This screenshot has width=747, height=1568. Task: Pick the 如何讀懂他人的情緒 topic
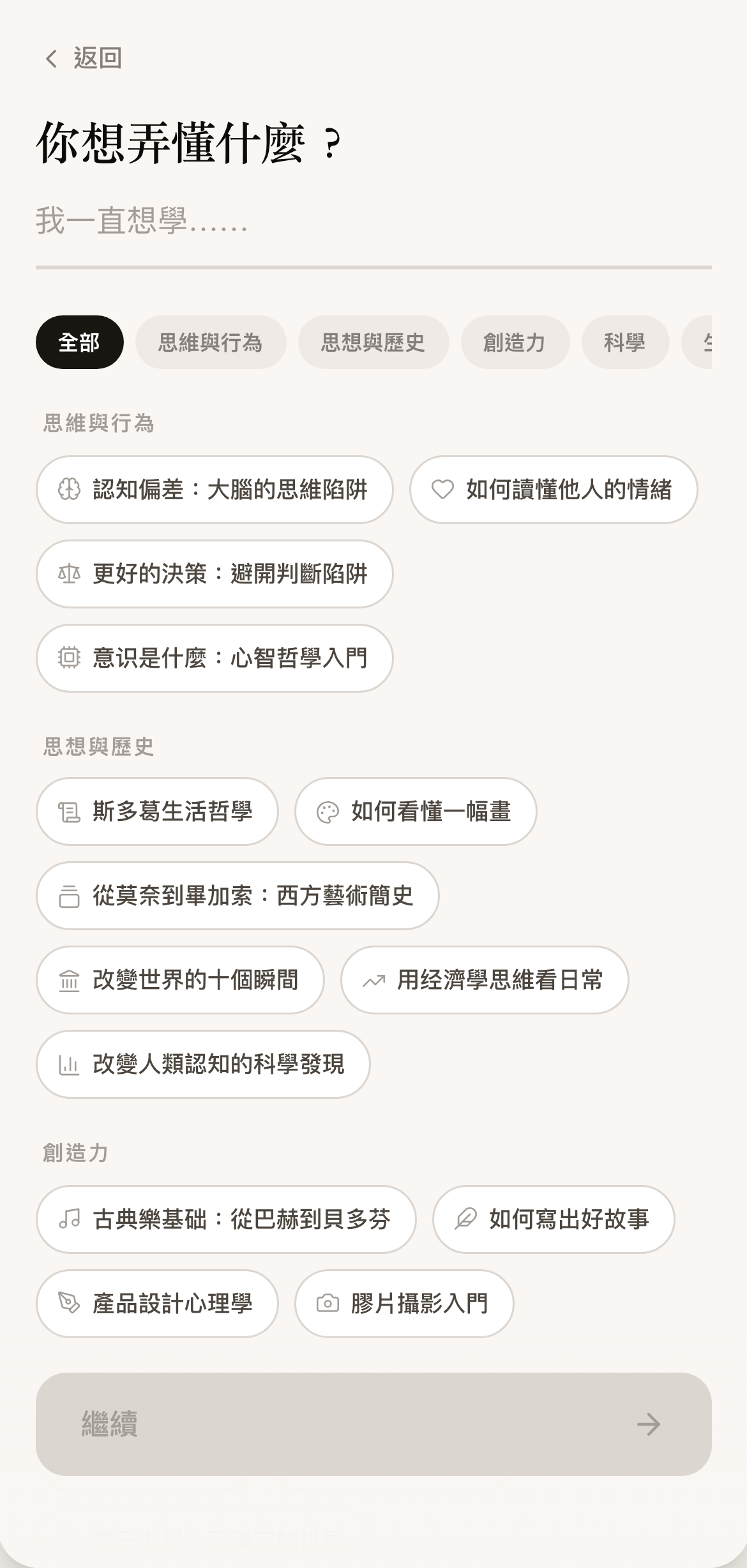[x=554, y=490]
